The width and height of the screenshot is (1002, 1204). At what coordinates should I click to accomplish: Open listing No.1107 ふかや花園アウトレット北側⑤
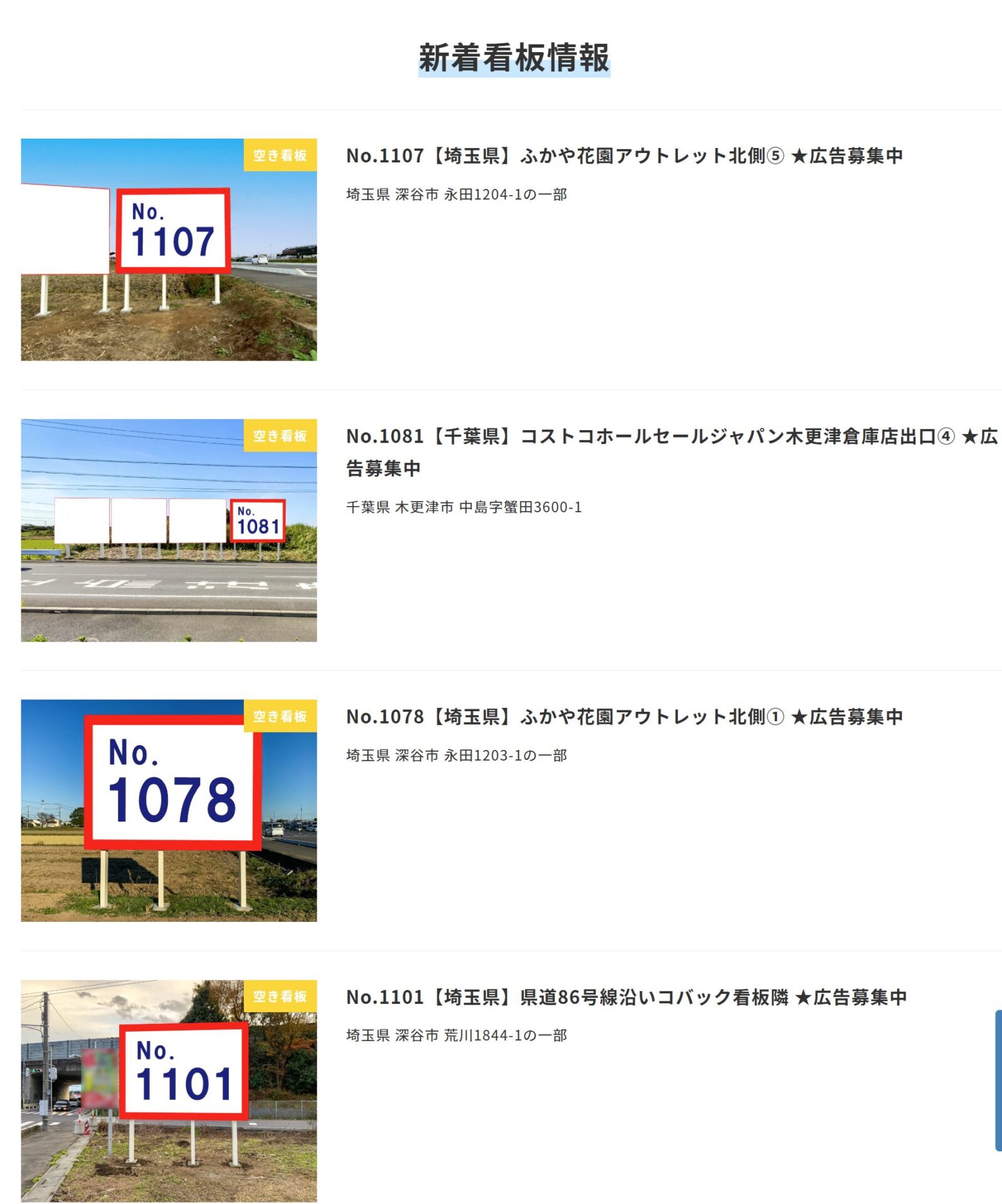click(x=624, y=156)
